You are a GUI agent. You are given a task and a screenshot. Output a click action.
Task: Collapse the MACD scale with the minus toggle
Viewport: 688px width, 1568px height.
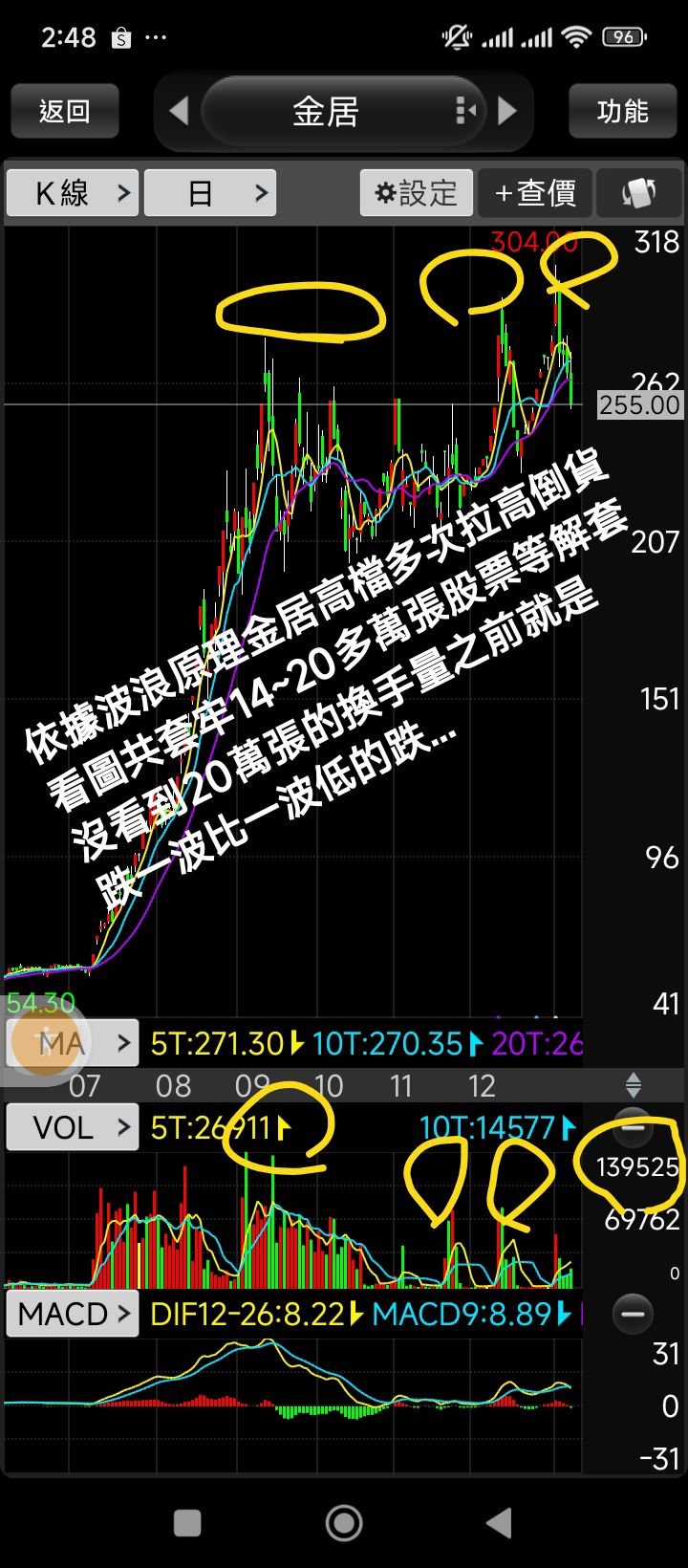pyautogui.click(x=633, y=1315)
